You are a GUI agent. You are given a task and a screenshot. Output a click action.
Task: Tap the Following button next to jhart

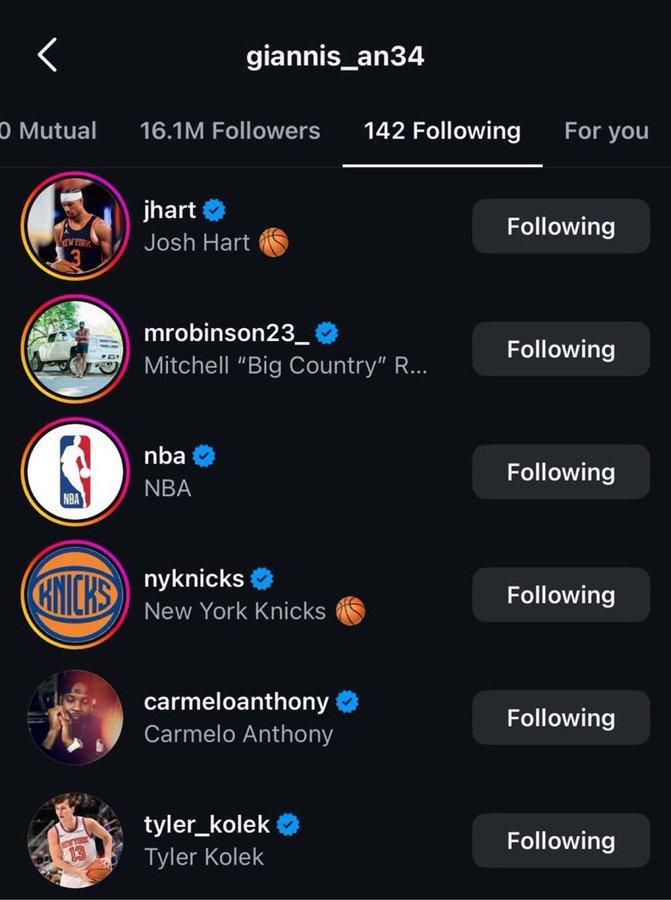(560, 226)
